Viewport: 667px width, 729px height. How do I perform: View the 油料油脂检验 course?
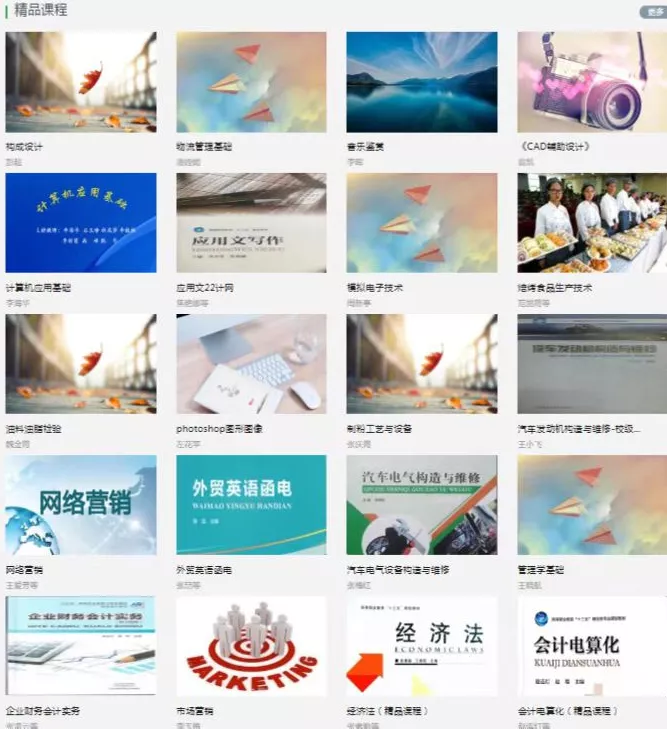[x=81, y=364]
